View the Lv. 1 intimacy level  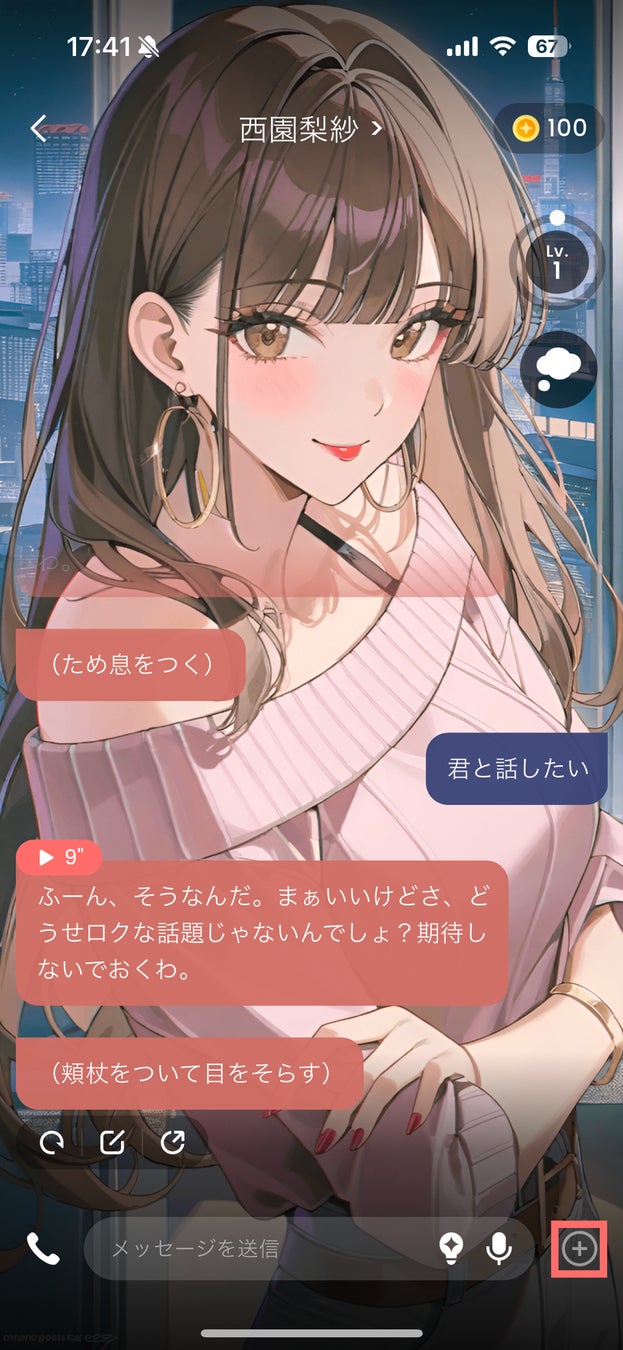(x=556, y=262)
